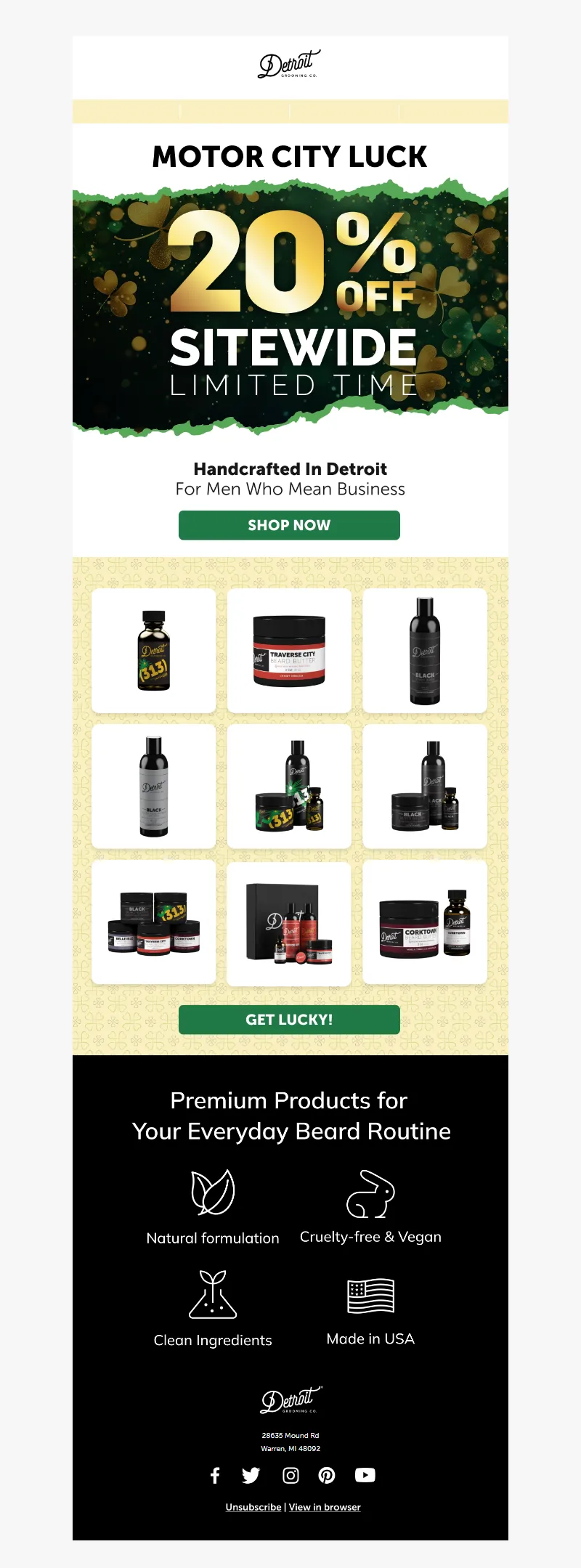
Task: Open the Pinterest icon in footer
Action: pos(327,1475)
